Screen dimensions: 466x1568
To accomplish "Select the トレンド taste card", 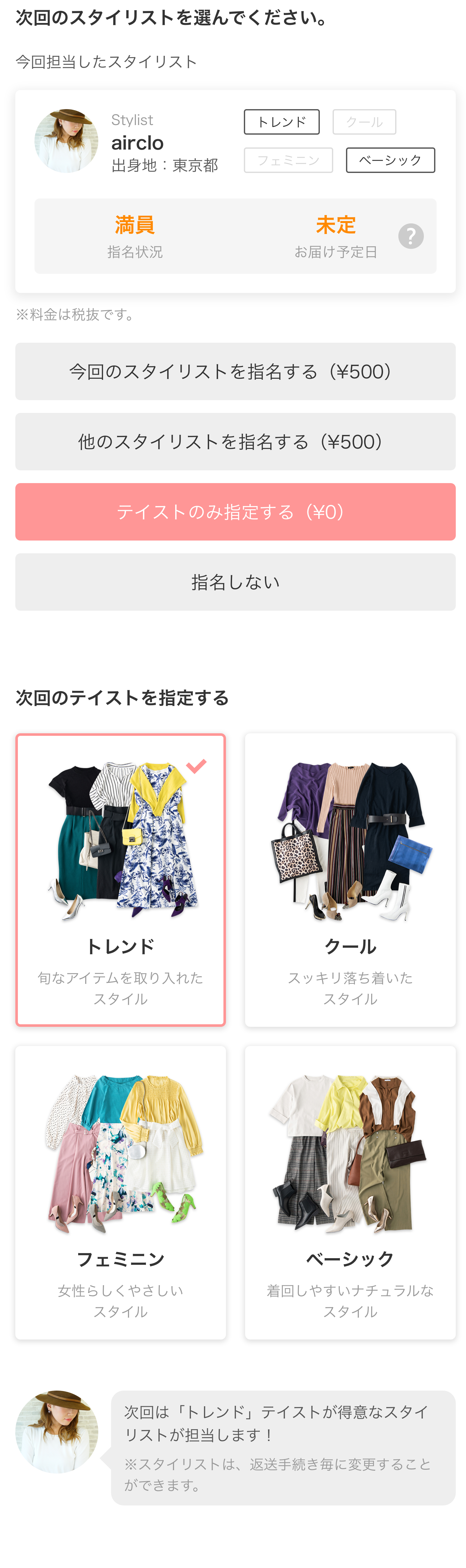I will coord(121,879).
